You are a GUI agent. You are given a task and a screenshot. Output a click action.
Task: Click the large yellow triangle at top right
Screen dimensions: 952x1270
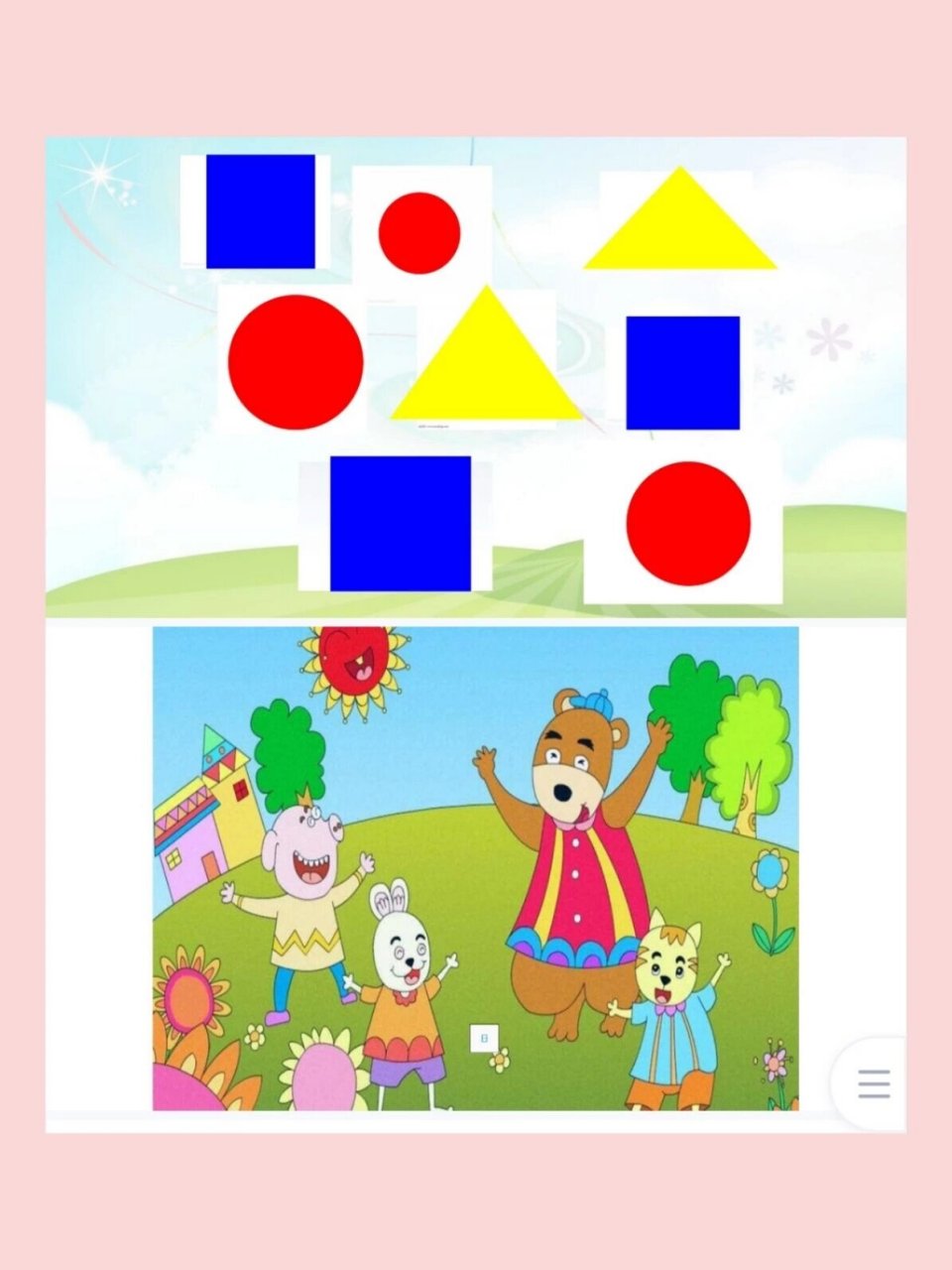[679, 223]
